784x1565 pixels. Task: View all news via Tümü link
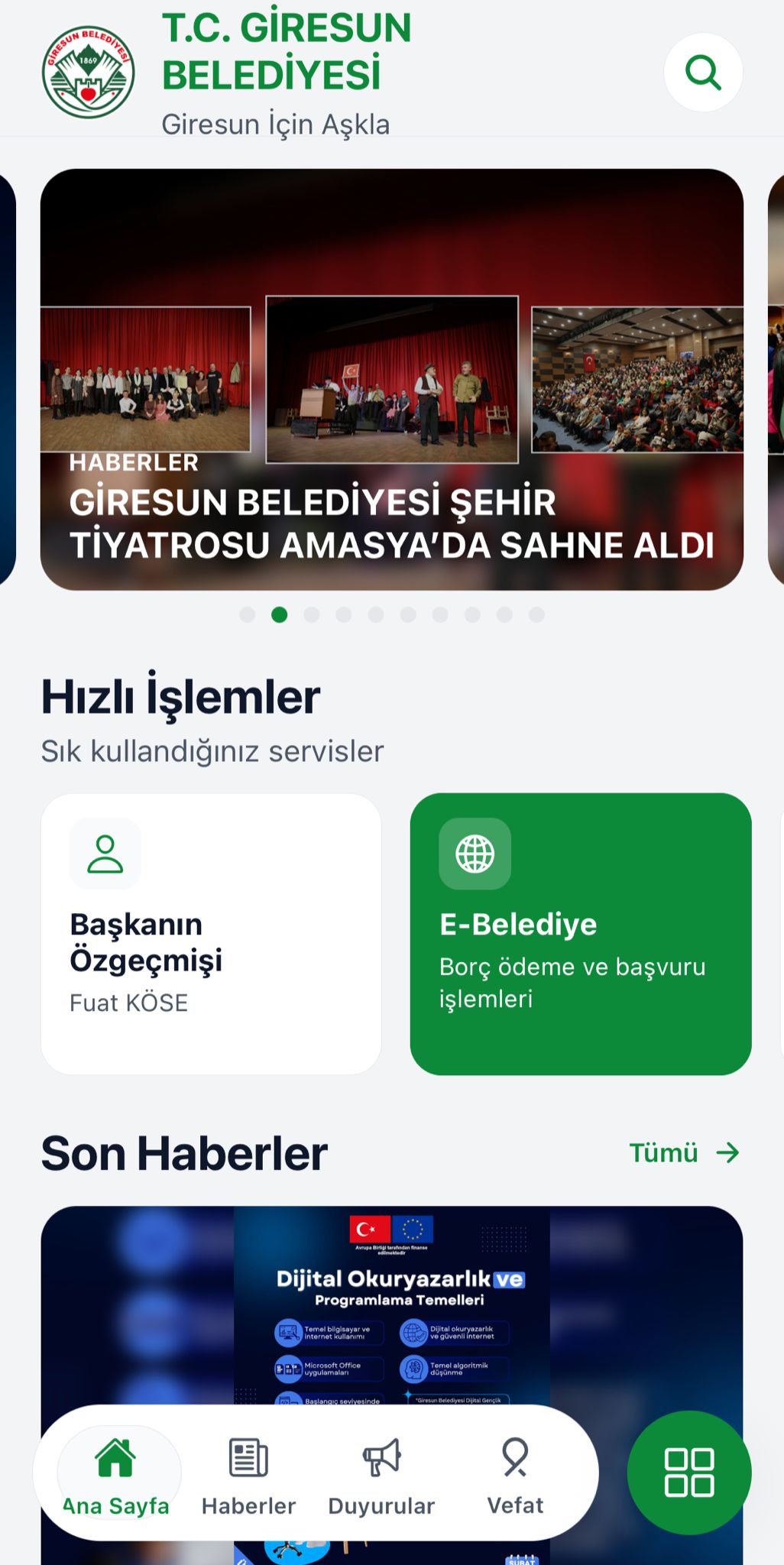click(684, 1152)
